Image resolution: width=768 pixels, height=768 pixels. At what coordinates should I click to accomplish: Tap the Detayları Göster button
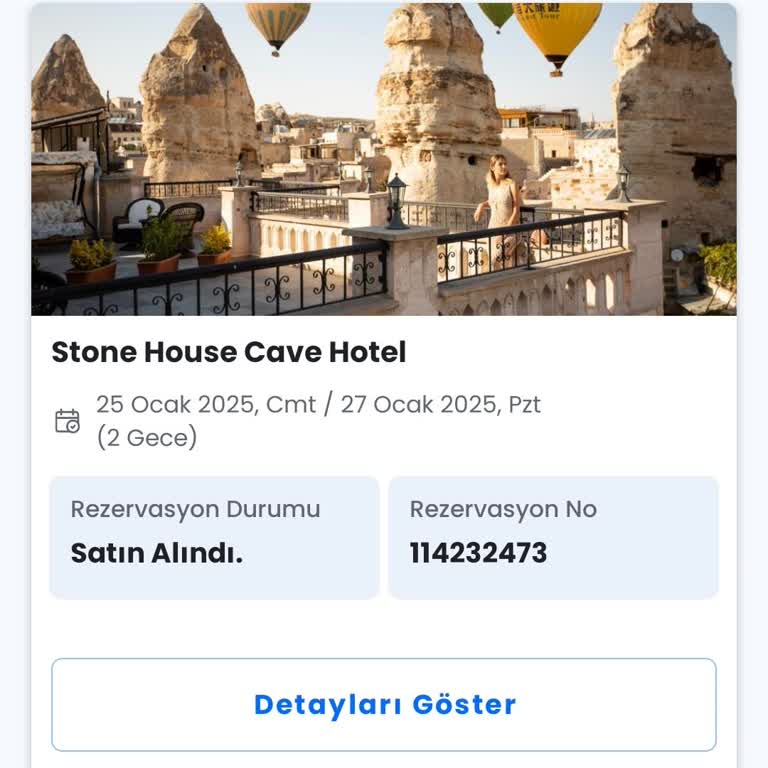[x=384, y=704]
